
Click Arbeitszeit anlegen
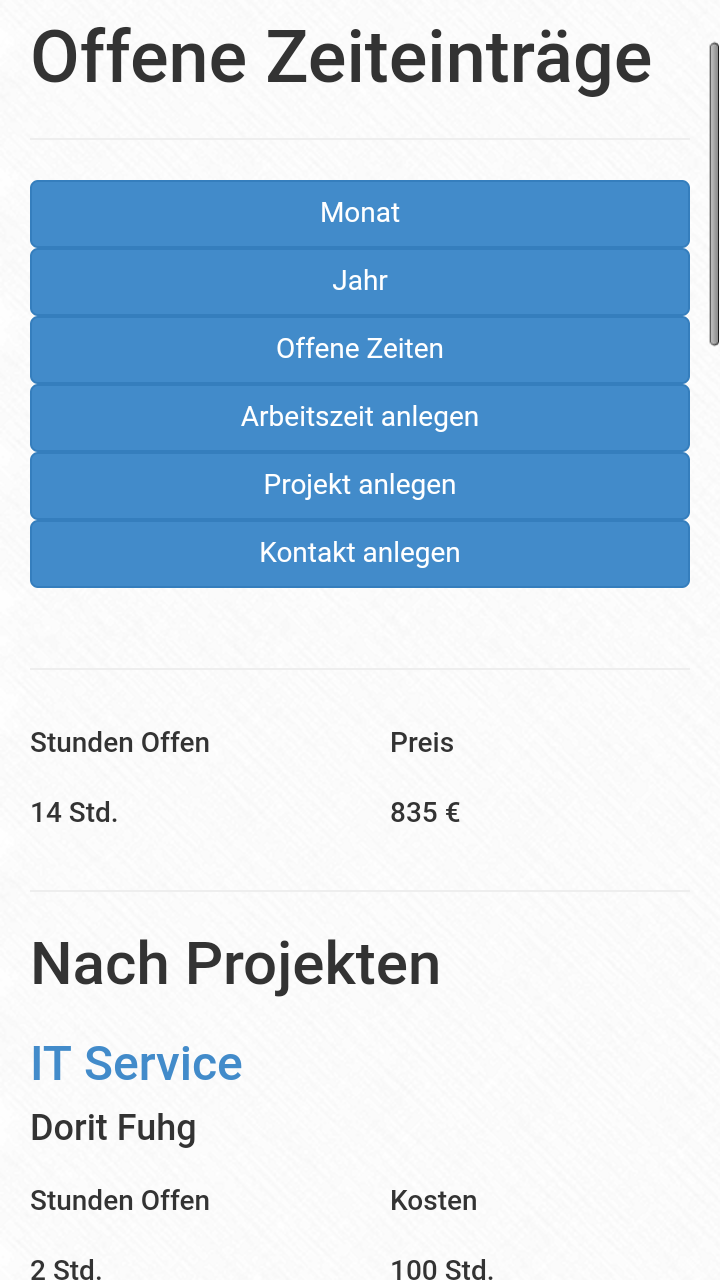(x=360, y=417)
